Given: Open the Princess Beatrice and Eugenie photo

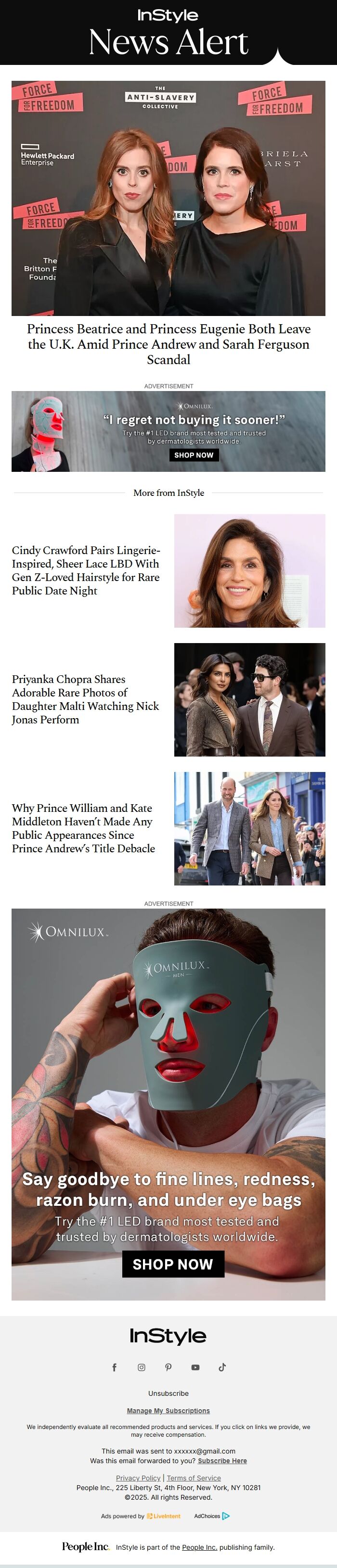Looking at the screenshot, I should click(168, 198).
